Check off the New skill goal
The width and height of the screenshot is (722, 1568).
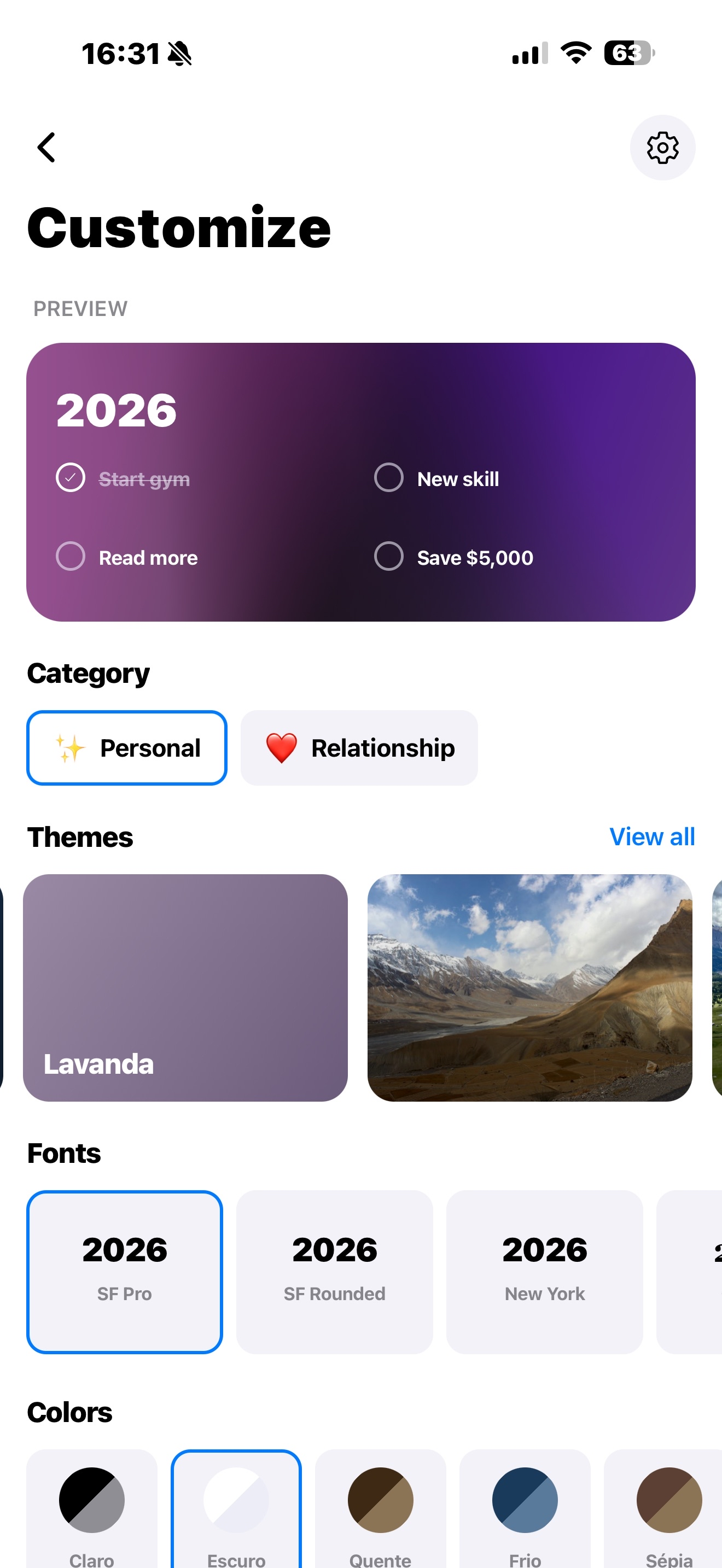click(x=388, y=478)
